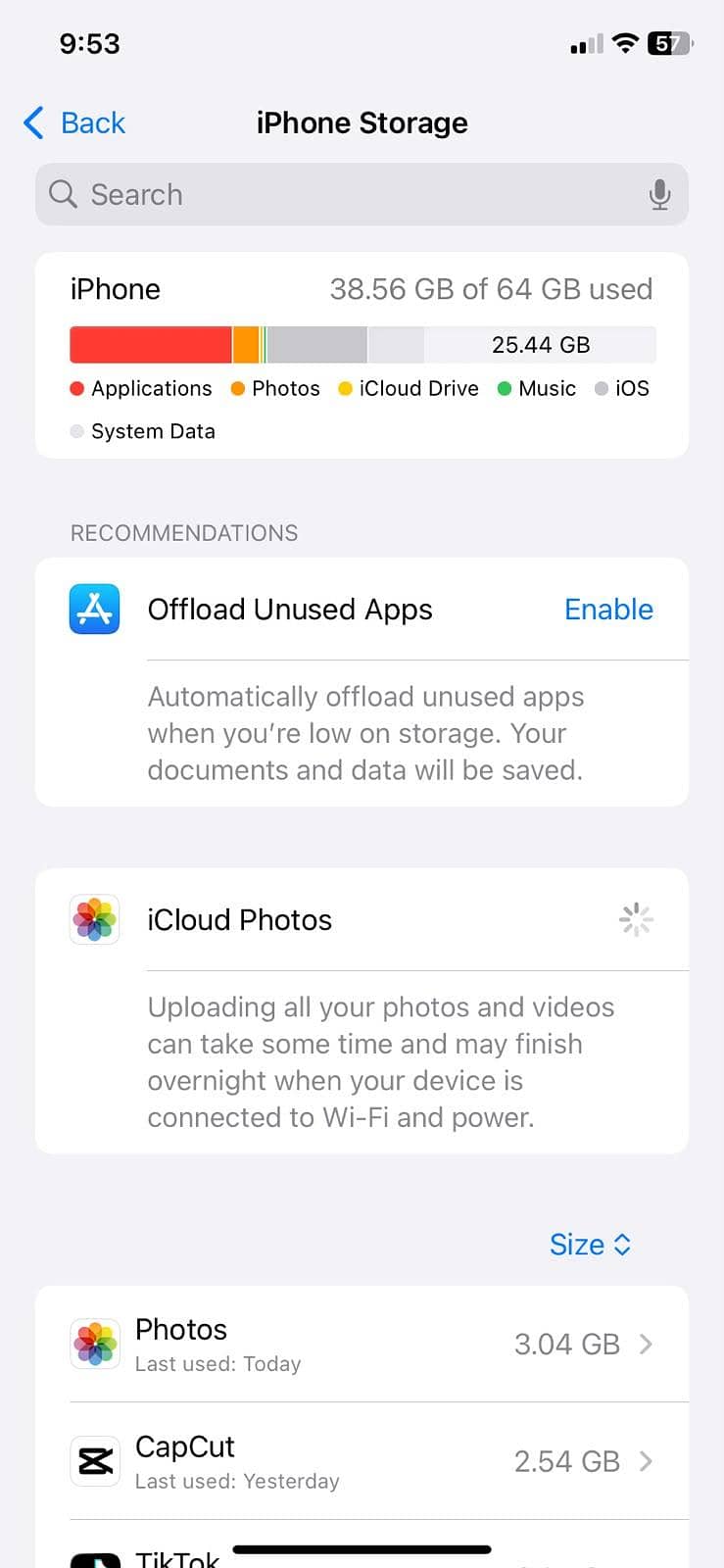Enable Offload Unused Apps
This screenshot has width=724, height=1568.
click(x=608, y=610)
